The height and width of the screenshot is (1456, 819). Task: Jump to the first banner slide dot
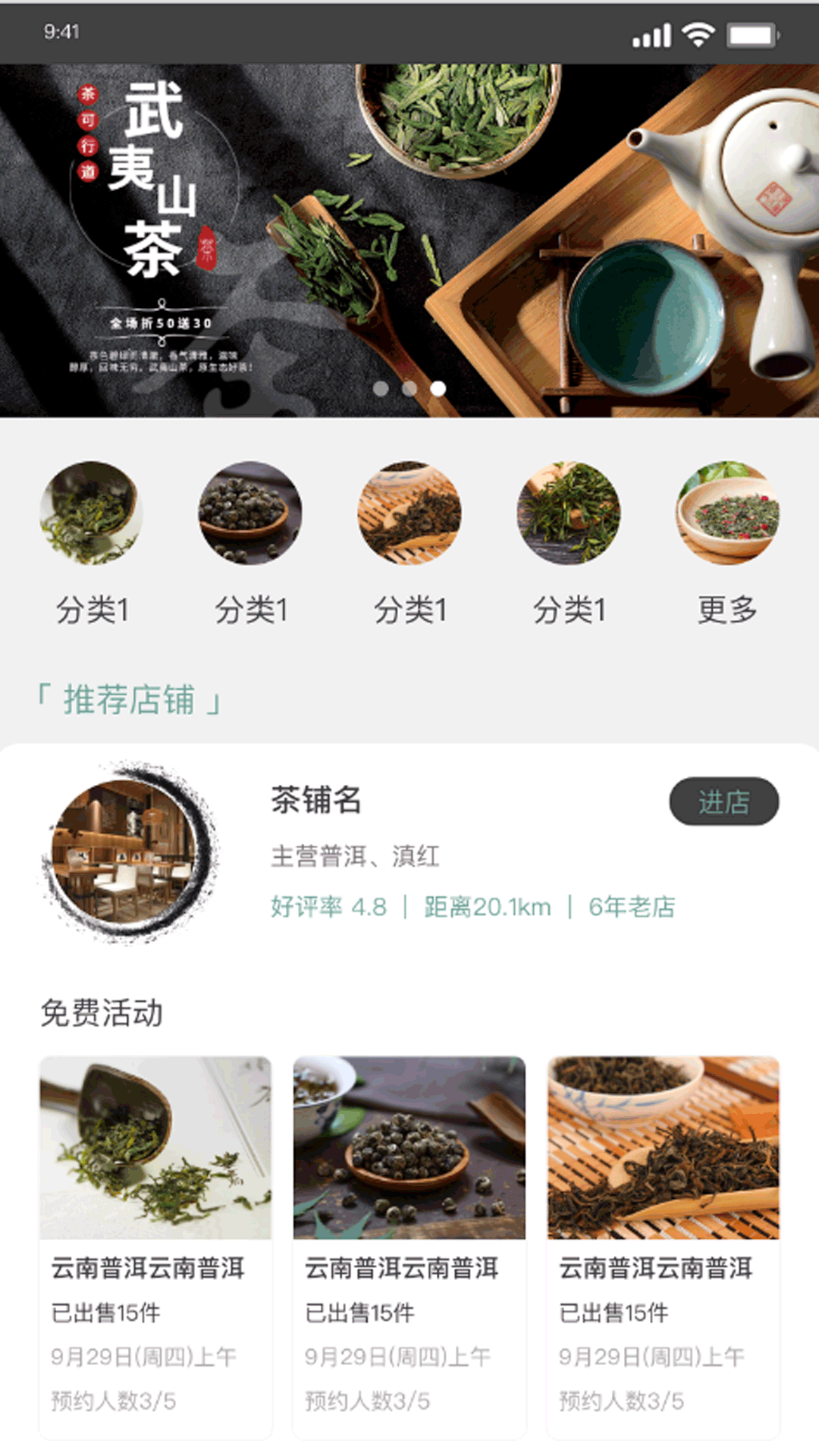[381, 389]
